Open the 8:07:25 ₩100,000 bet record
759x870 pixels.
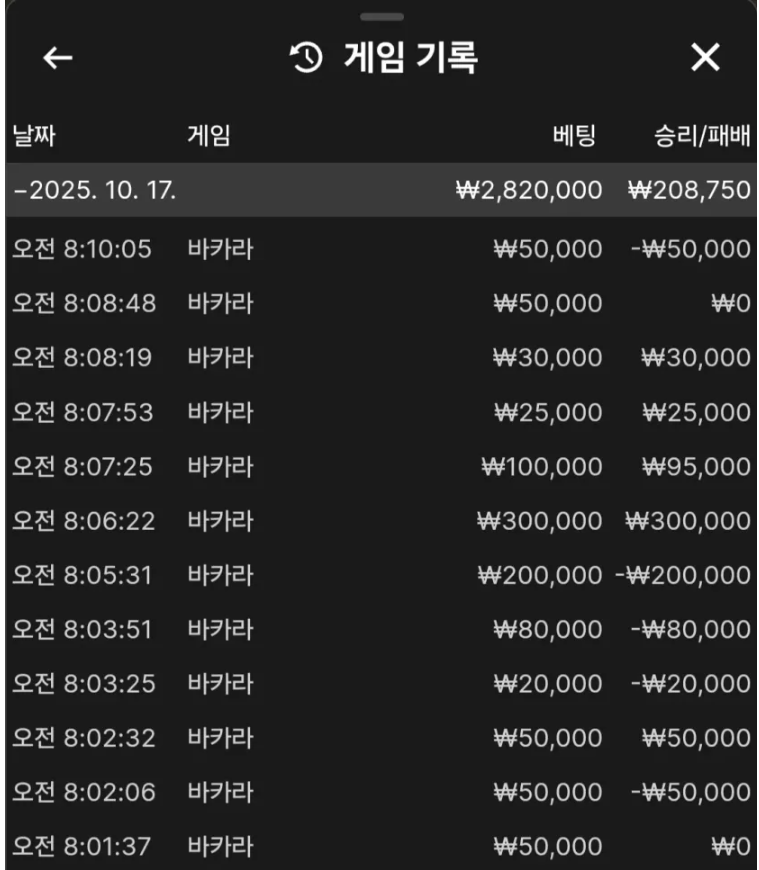pos(379,466)
